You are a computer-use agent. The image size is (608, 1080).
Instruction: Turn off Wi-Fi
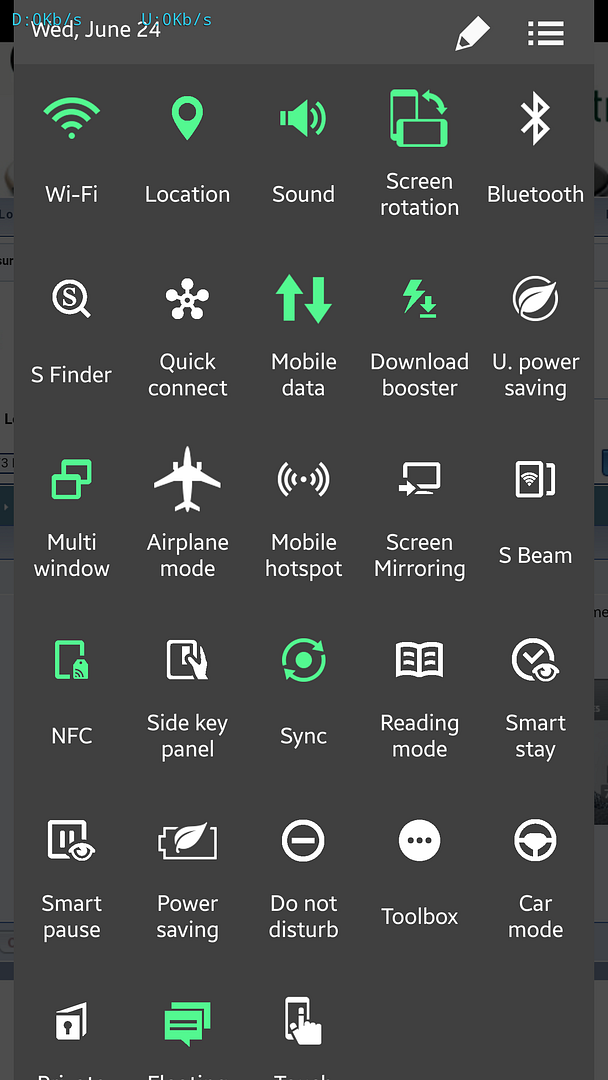pyautogui.click(x=71, y=120)
